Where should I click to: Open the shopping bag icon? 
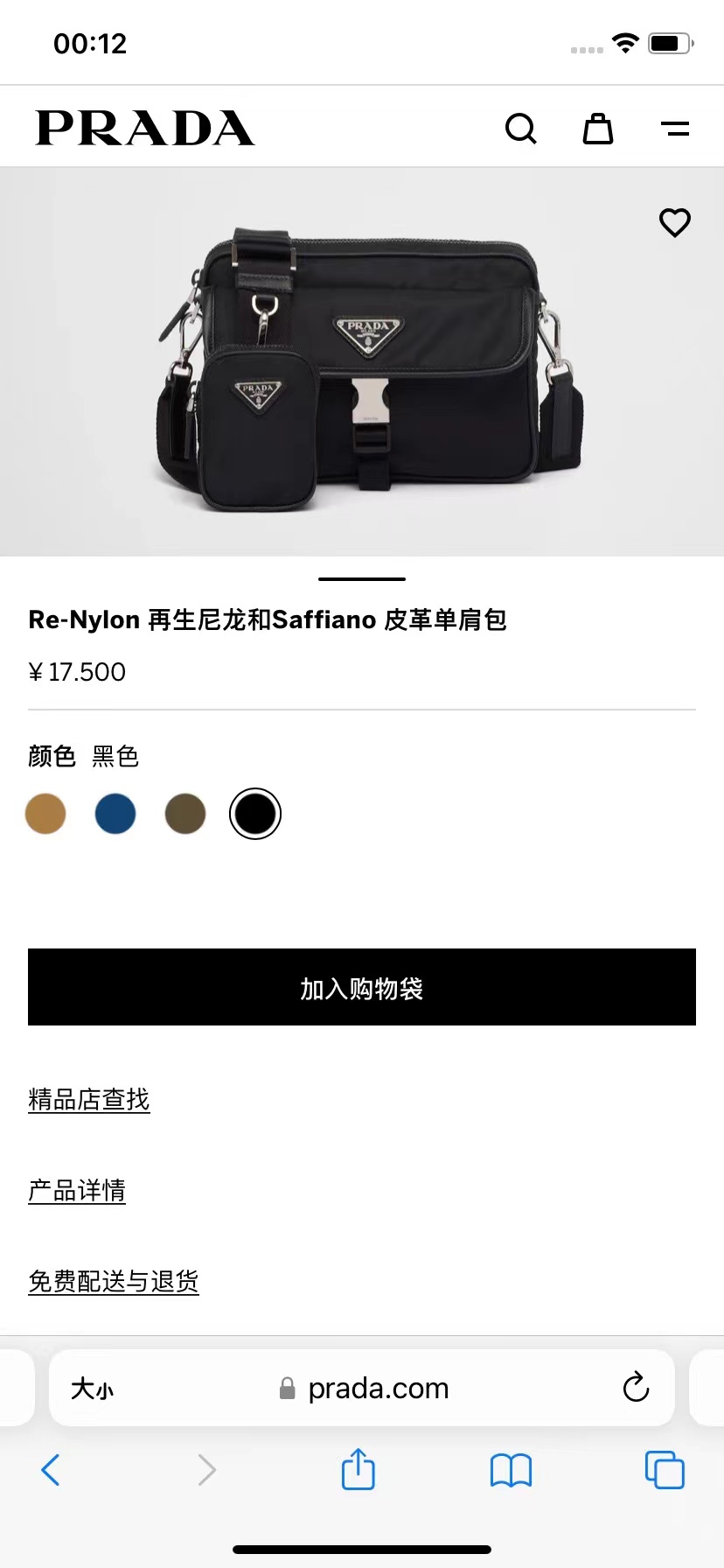[x=598, y=129]
